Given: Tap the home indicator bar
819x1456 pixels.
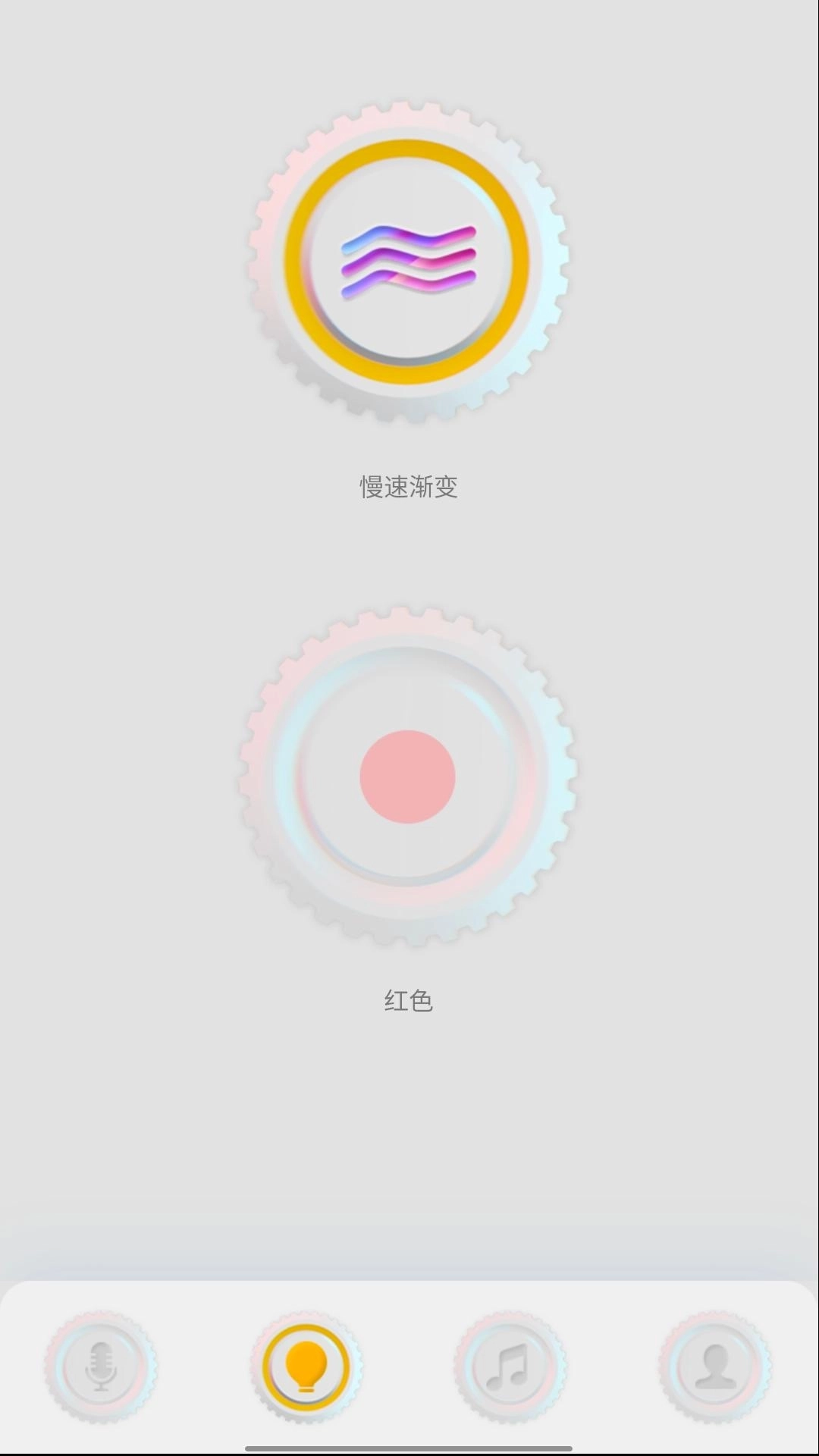Looking at the screenshot, I should click(x=409, y=1445).
